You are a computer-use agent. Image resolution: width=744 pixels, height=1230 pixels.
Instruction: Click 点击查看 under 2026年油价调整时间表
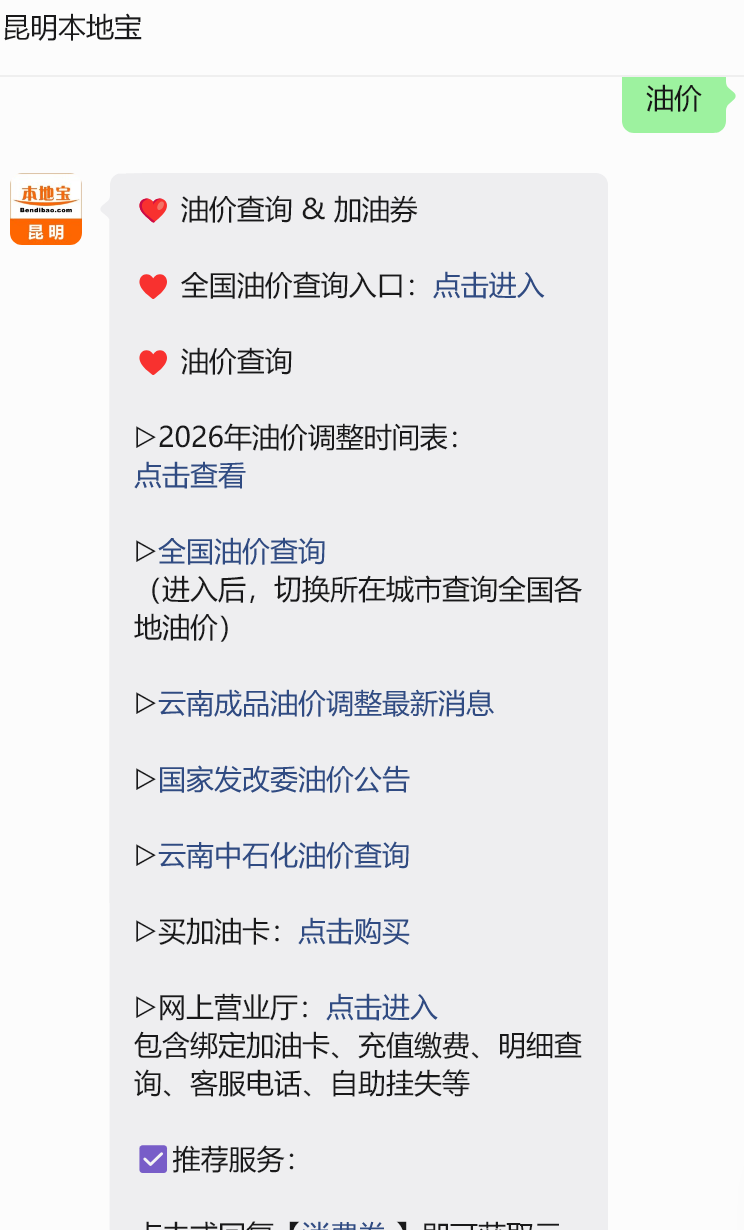tap(189, 476)
